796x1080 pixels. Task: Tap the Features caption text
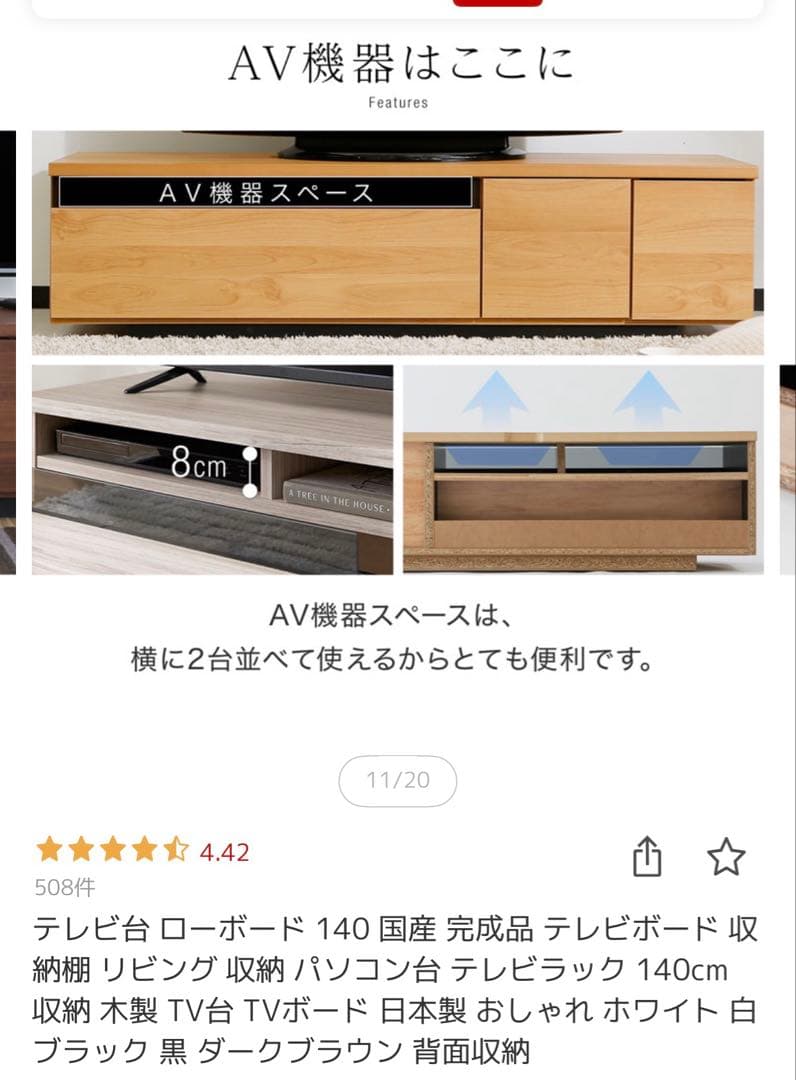coord(398,101)
